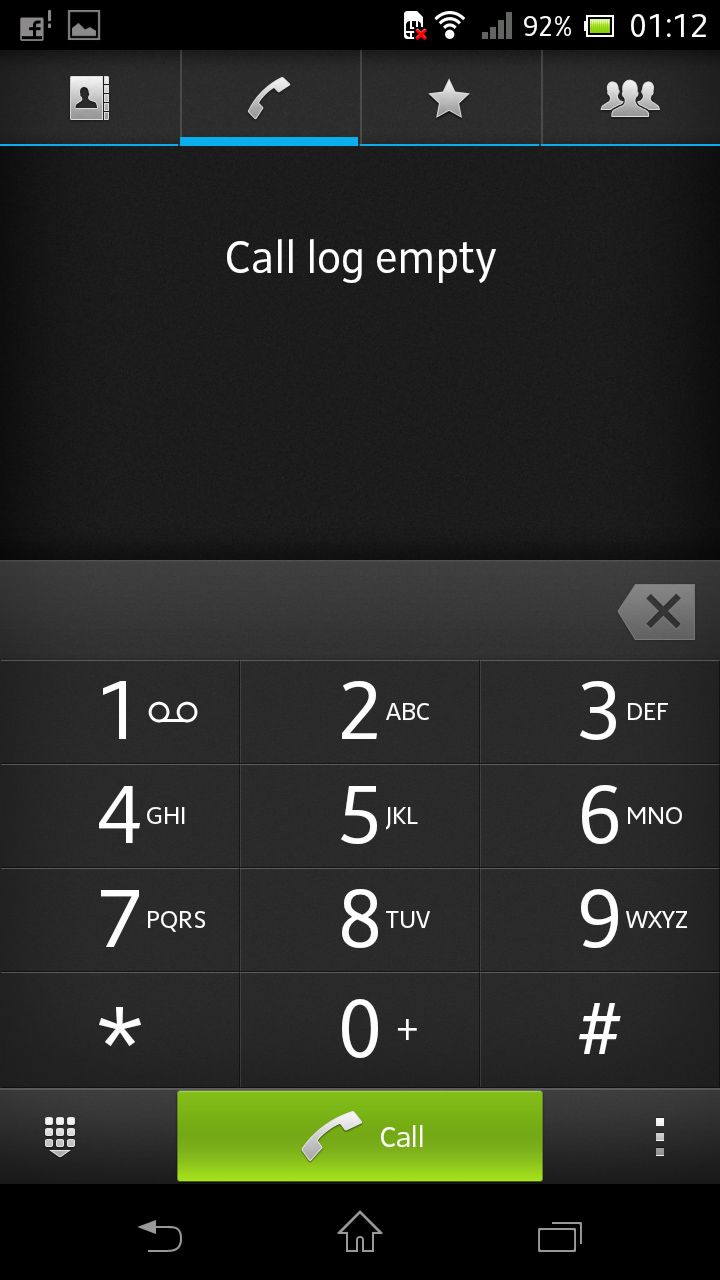Select the call log phone tab
This screenshot has width=720, height=1280.
pos(269,98)
